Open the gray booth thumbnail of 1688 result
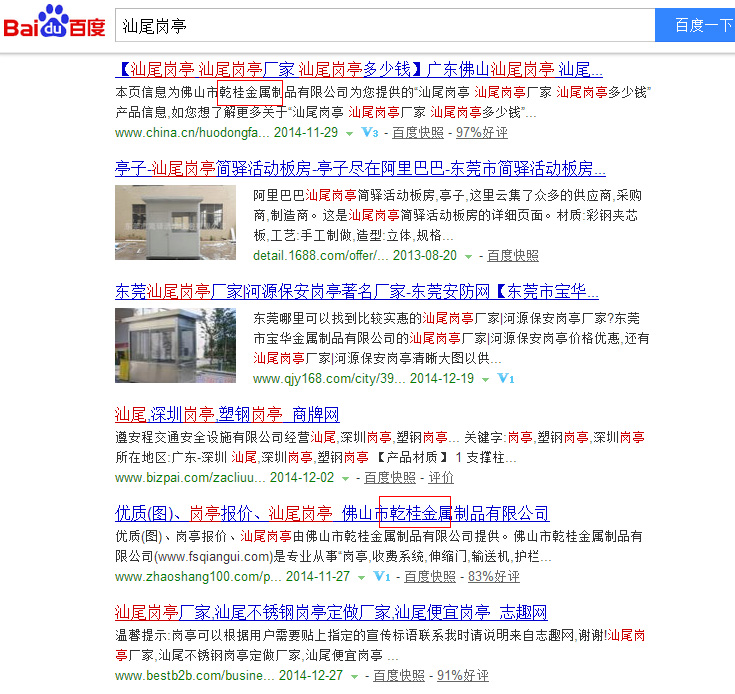This screenshot has width=735, height=694. click(x=176, y=222)
